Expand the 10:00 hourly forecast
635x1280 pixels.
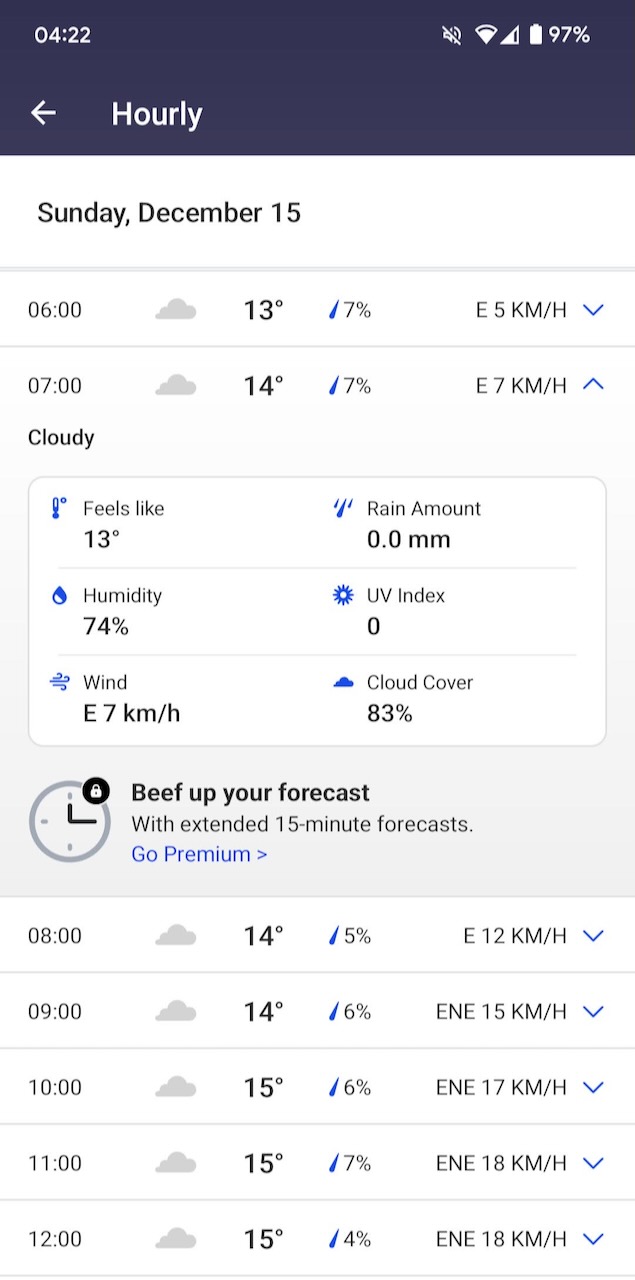coord(593,1087)
